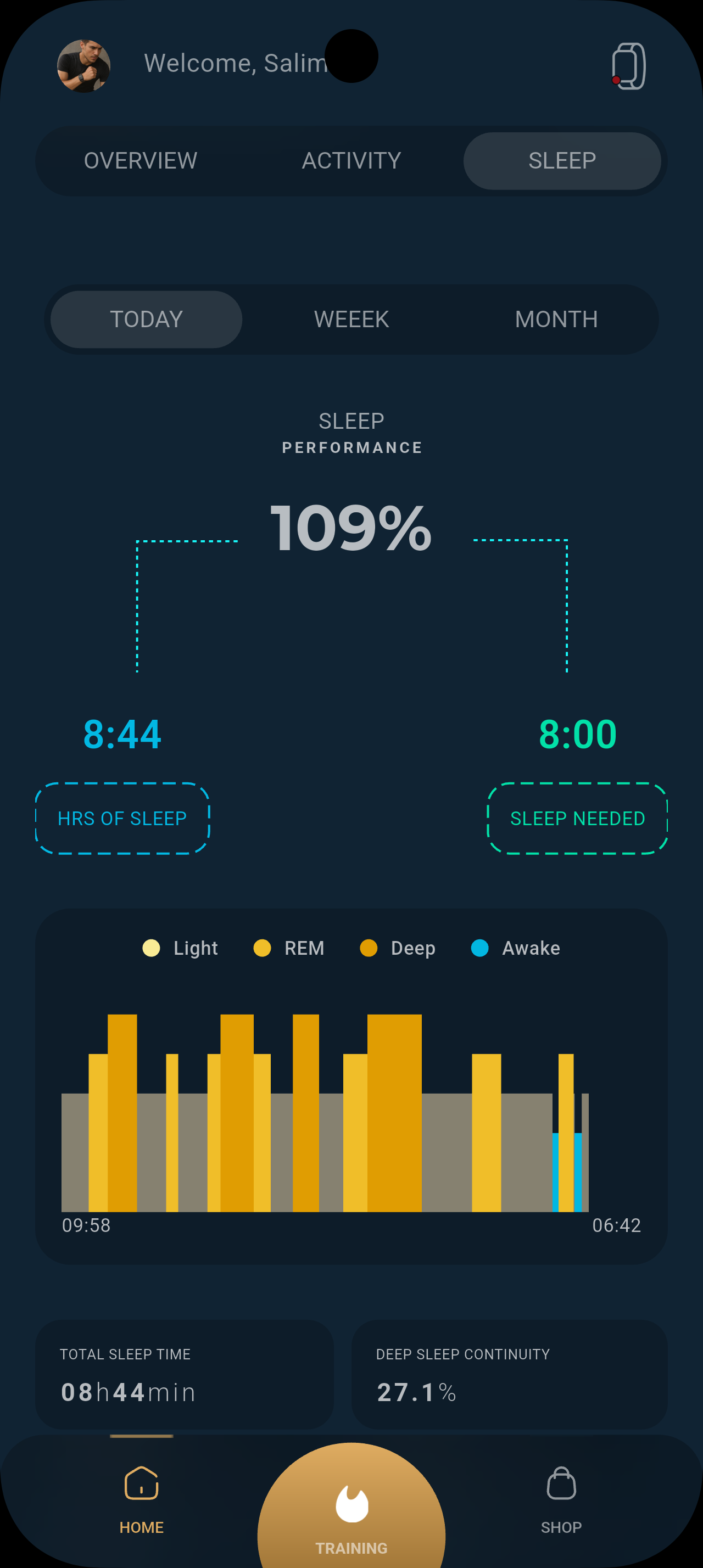The width and height of the screenshot is (703, 1568).
Task: Open the ACTIVITY tab
Action: pos(351,161)
